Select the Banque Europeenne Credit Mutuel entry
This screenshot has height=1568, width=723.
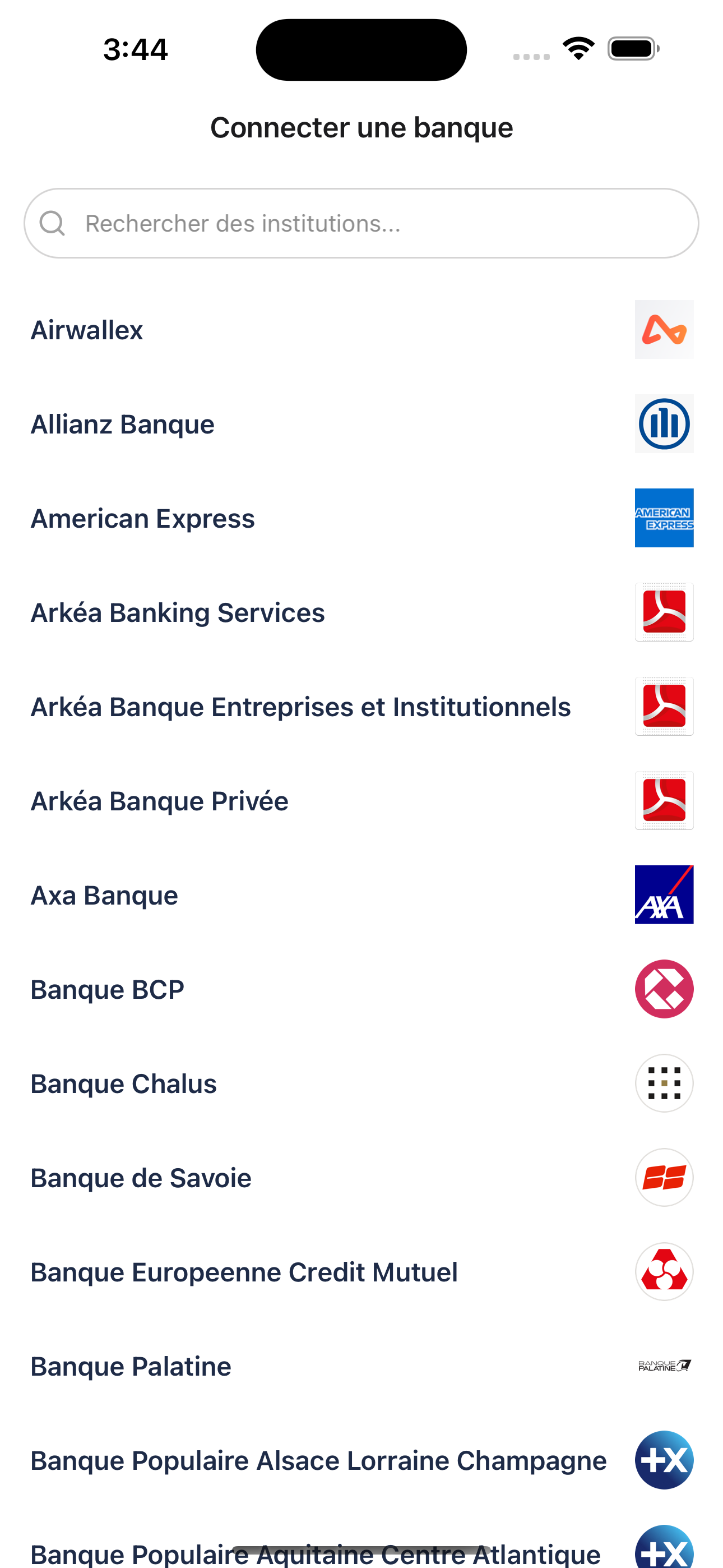(244, 1271)
